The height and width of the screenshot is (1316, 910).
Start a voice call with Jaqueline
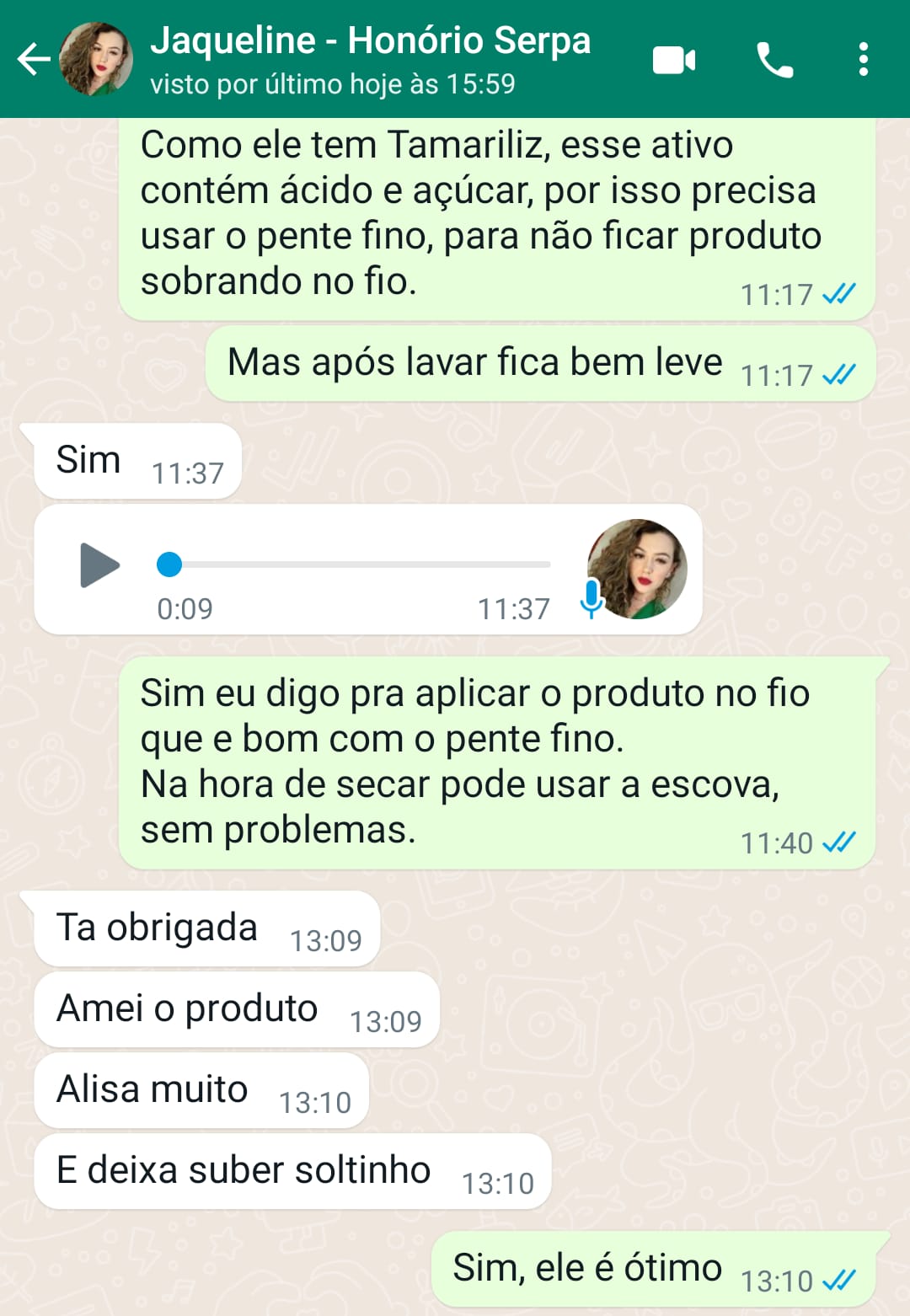click(774, 60)
